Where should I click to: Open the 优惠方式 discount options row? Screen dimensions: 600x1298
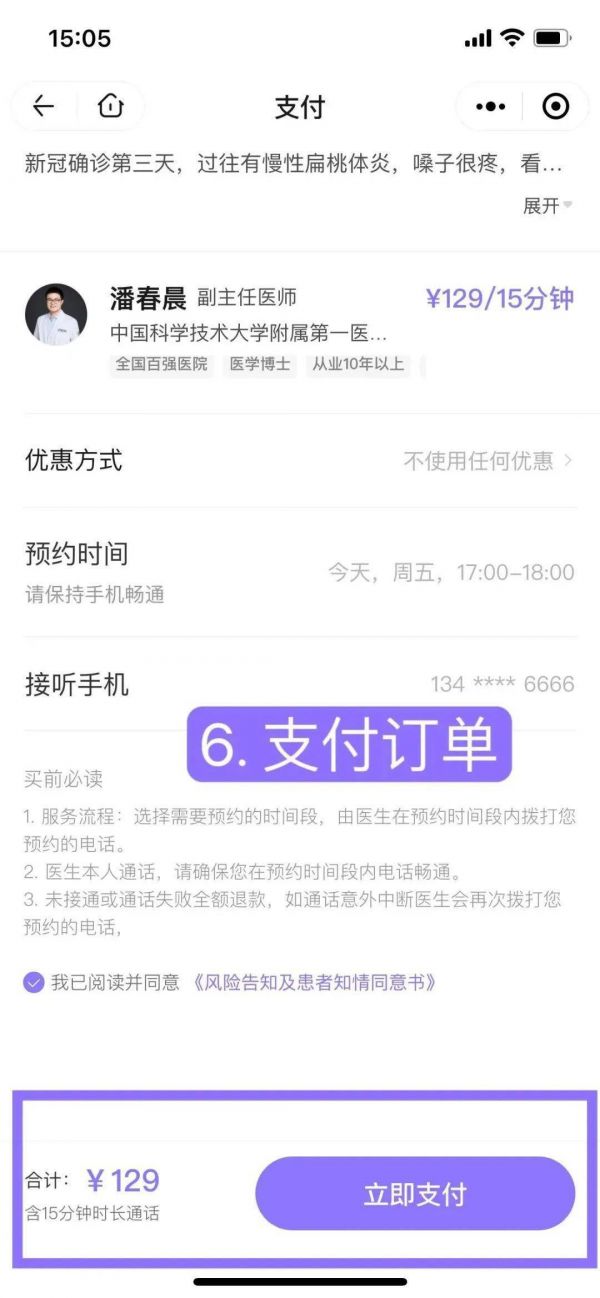coord(300,461)
